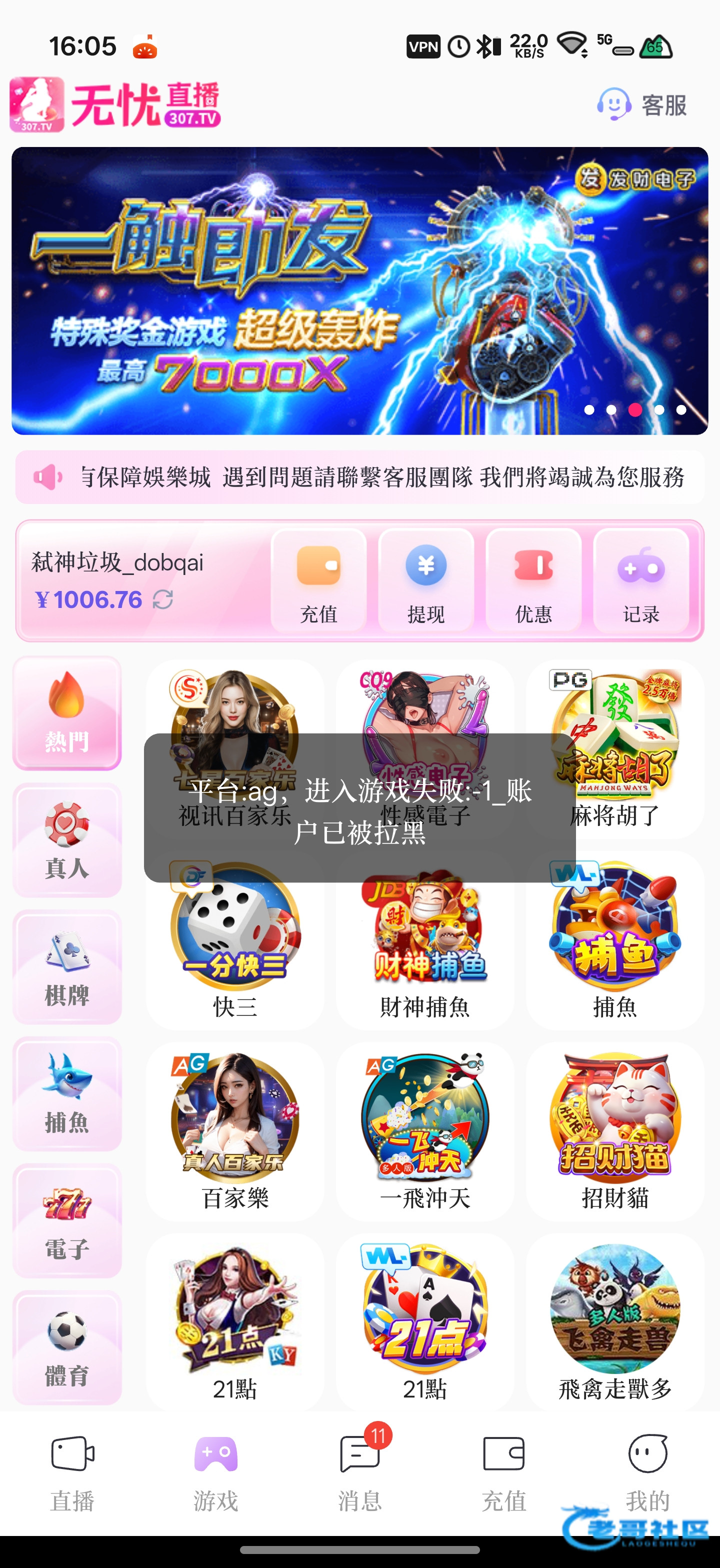Switch to the 棋牌 category
This screenshot has width=720, height=1568.
click(67, 967)
